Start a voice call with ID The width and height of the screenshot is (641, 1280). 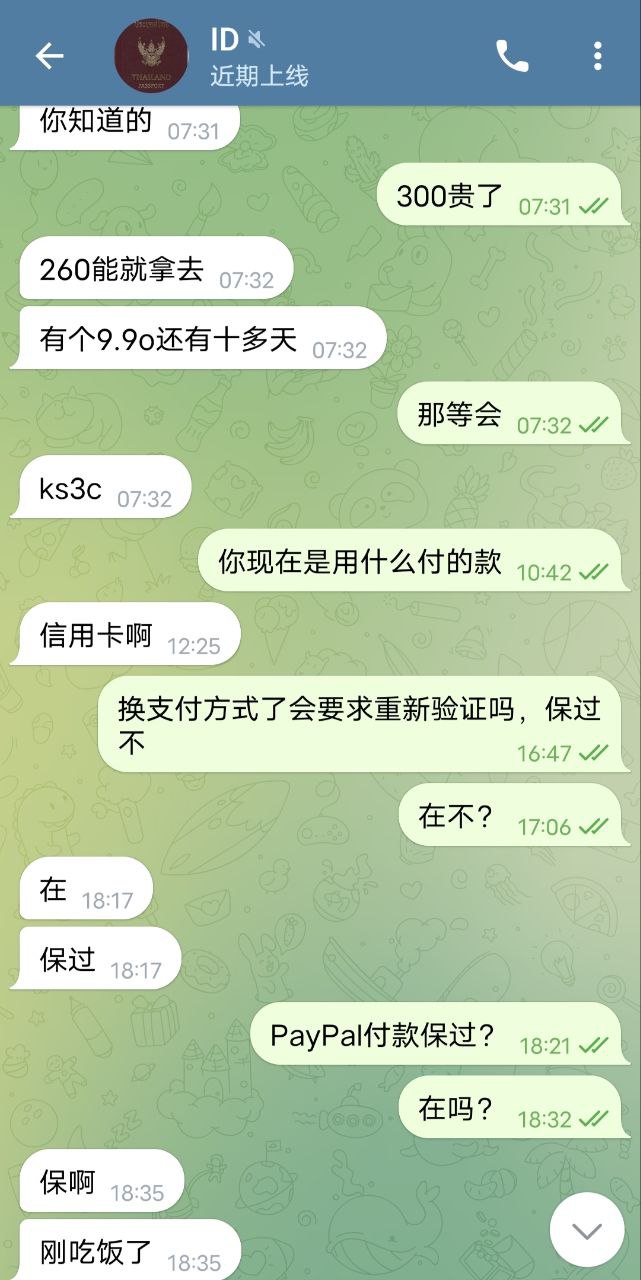(x=512, y=56)
